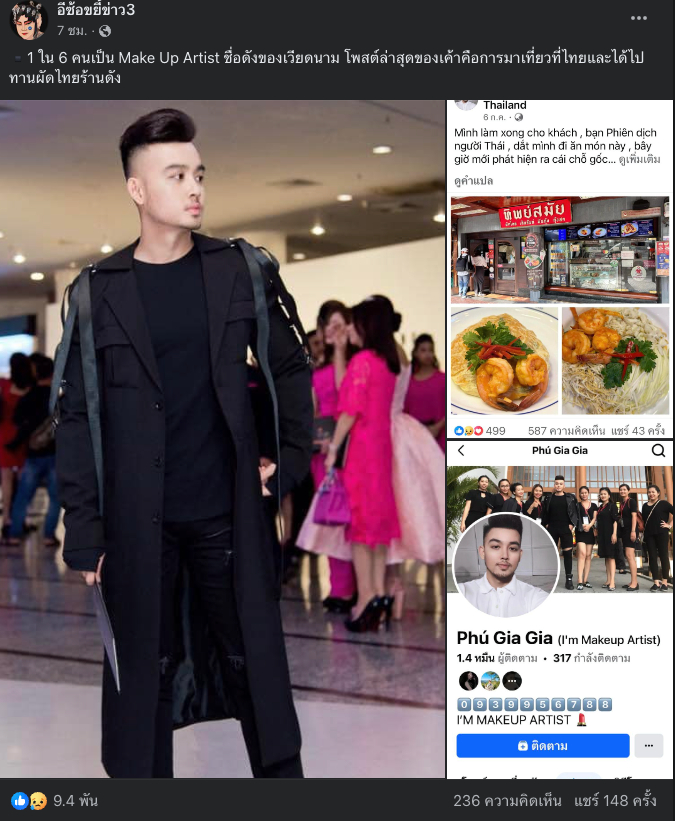Open the post's three-dot overflow menu
This screenshot has height=821, width=675.
pyautogui.click(x=638, y=18)
